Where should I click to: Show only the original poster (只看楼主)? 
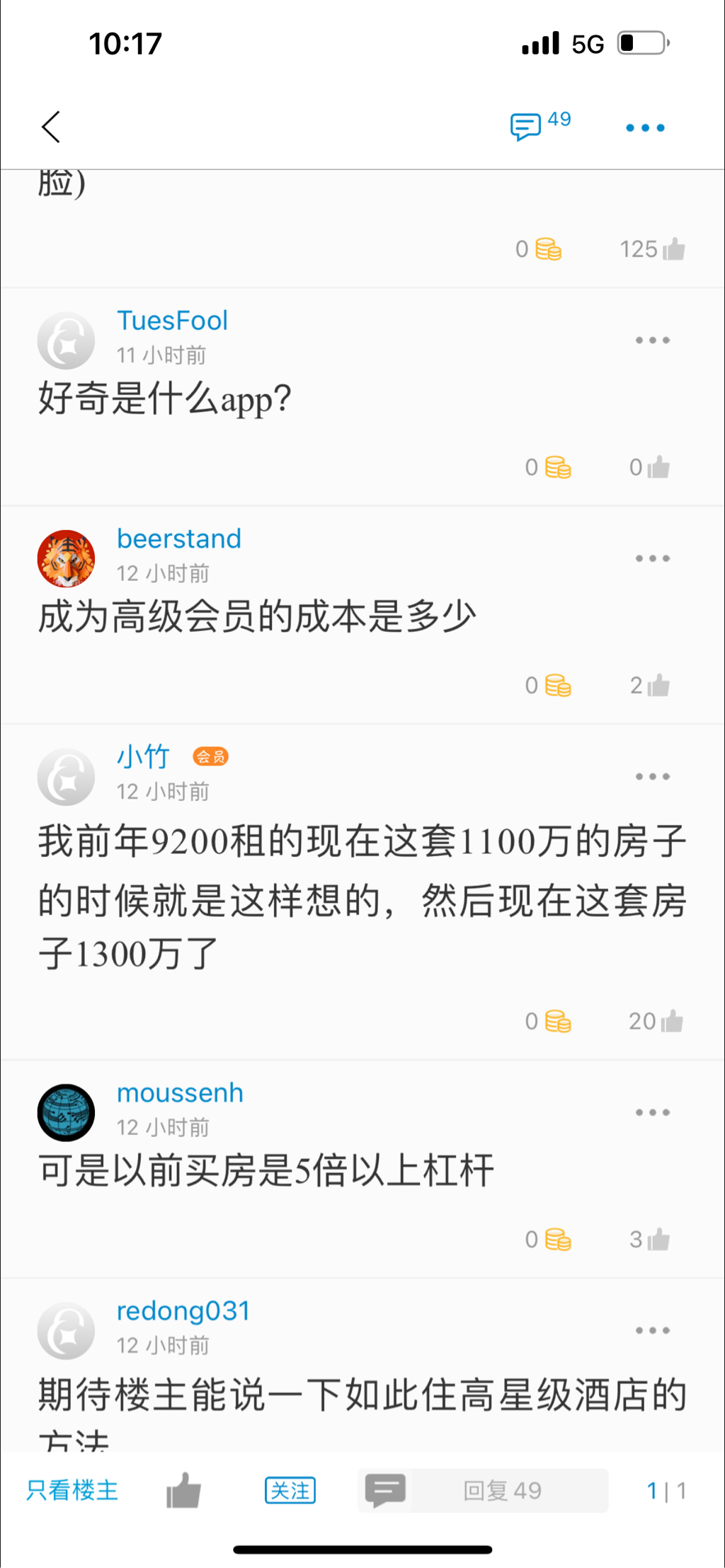click(72, 1490)
